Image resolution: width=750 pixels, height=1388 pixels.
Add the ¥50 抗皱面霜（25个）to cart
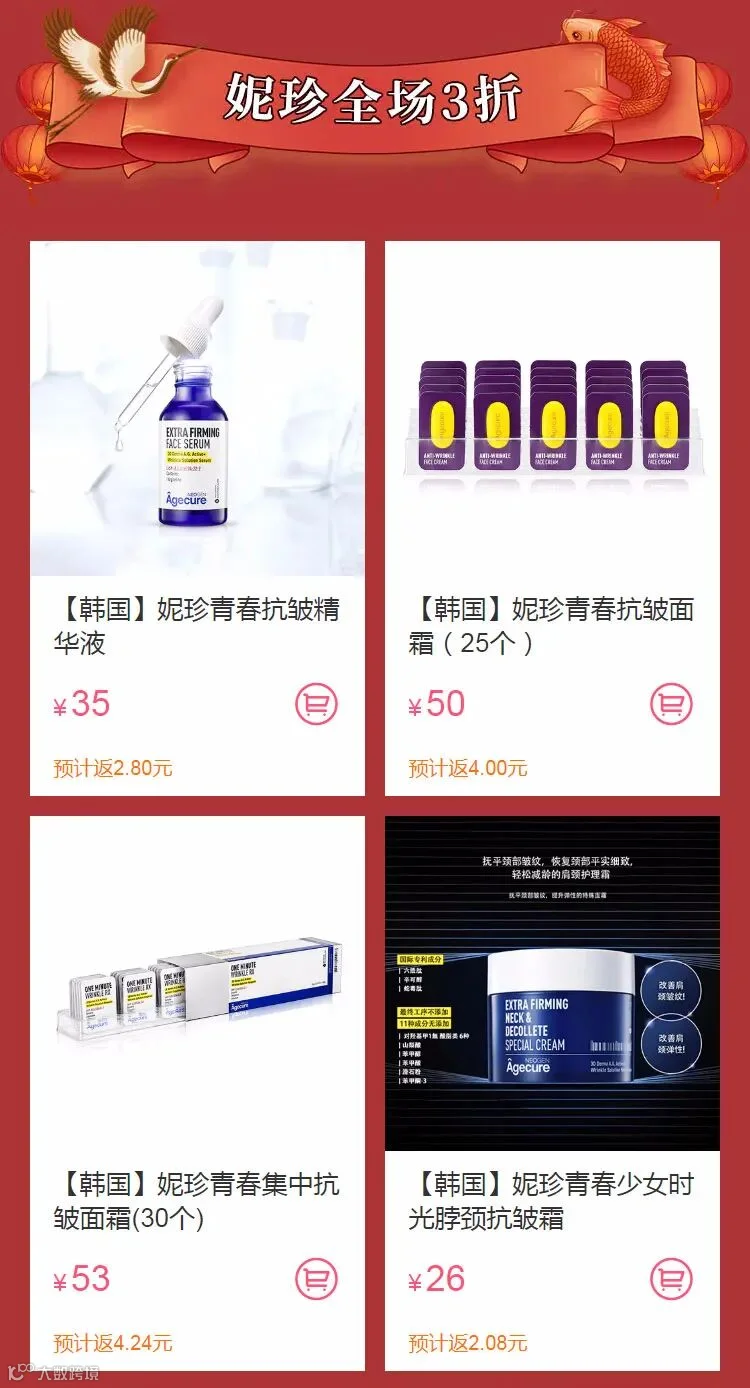(x=671, y=704)
